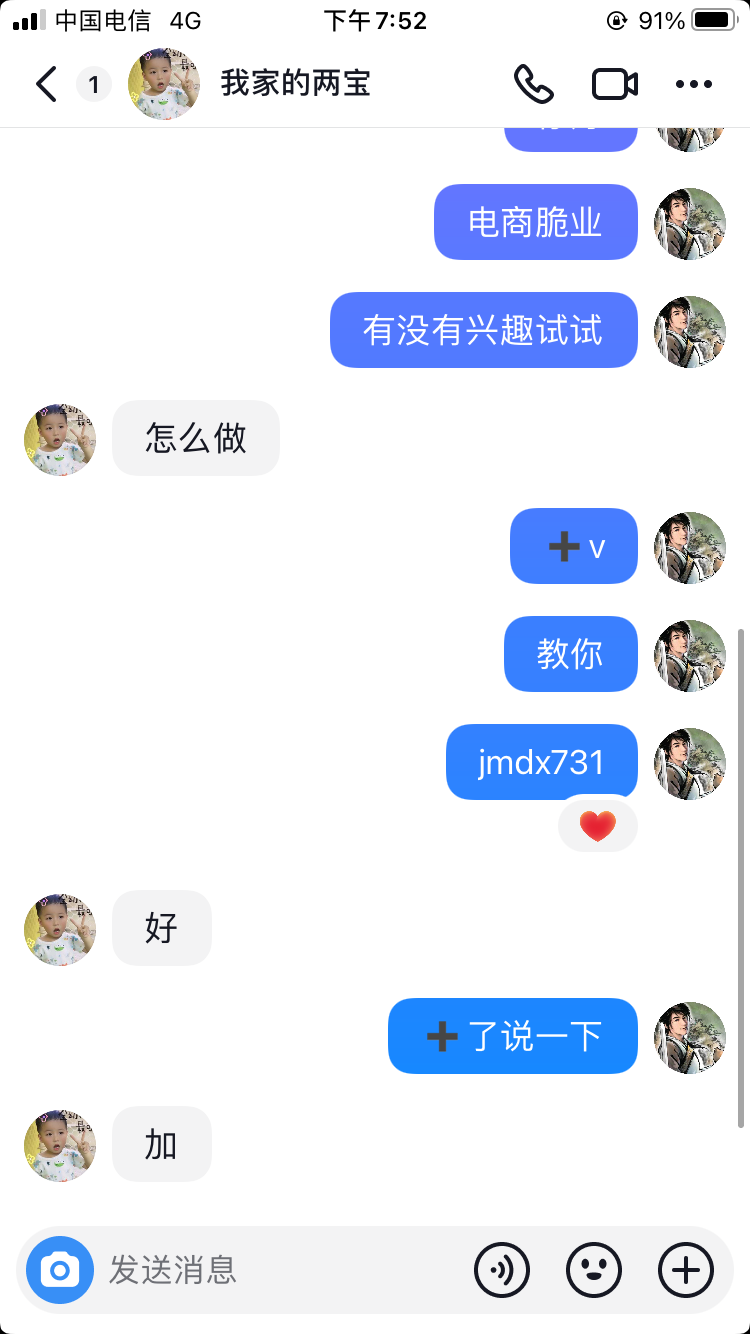Tap the heart reaction under jmdx731
This screenshot has height=1334, width=750.
coord(597,826)
